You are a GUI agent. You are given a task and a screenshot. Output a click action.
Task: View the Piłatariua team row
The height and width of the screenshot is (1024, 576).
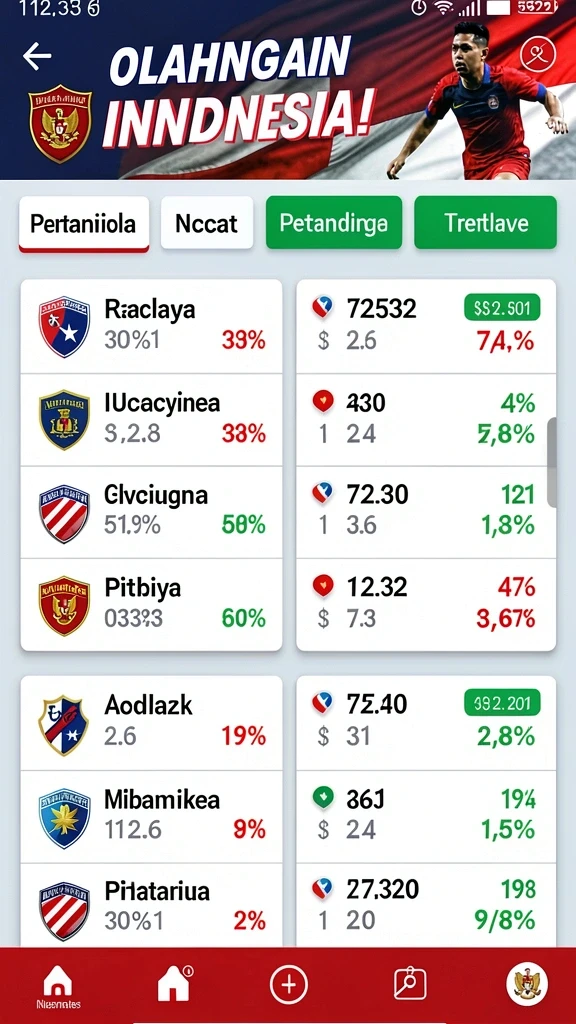(152, 905)
